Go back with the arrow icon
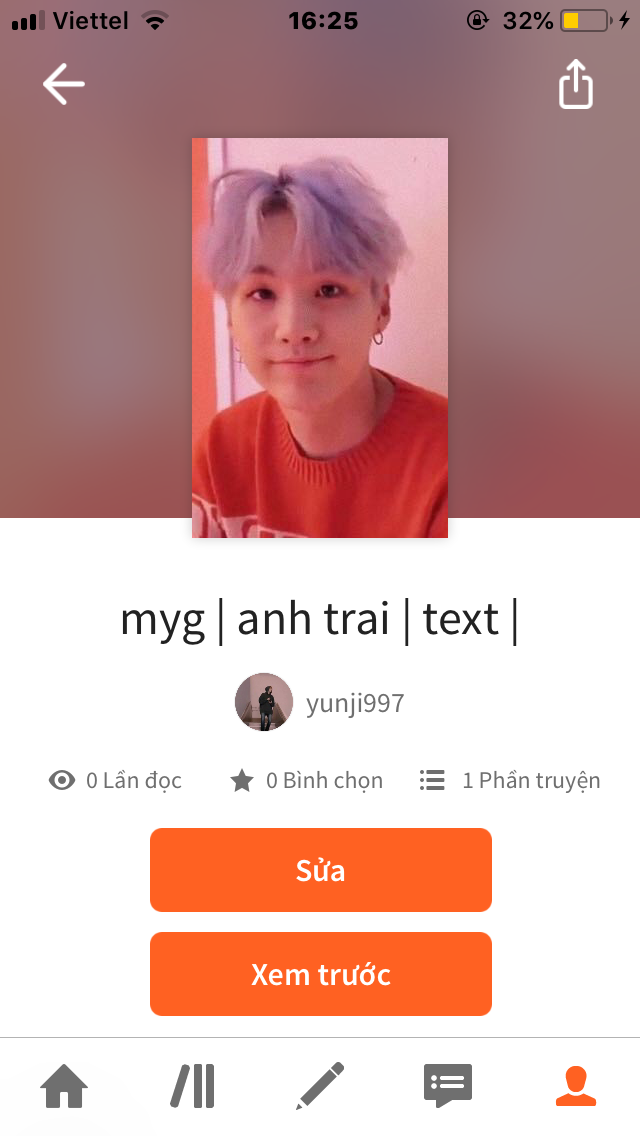640x1136 pixels. point(64,84)
